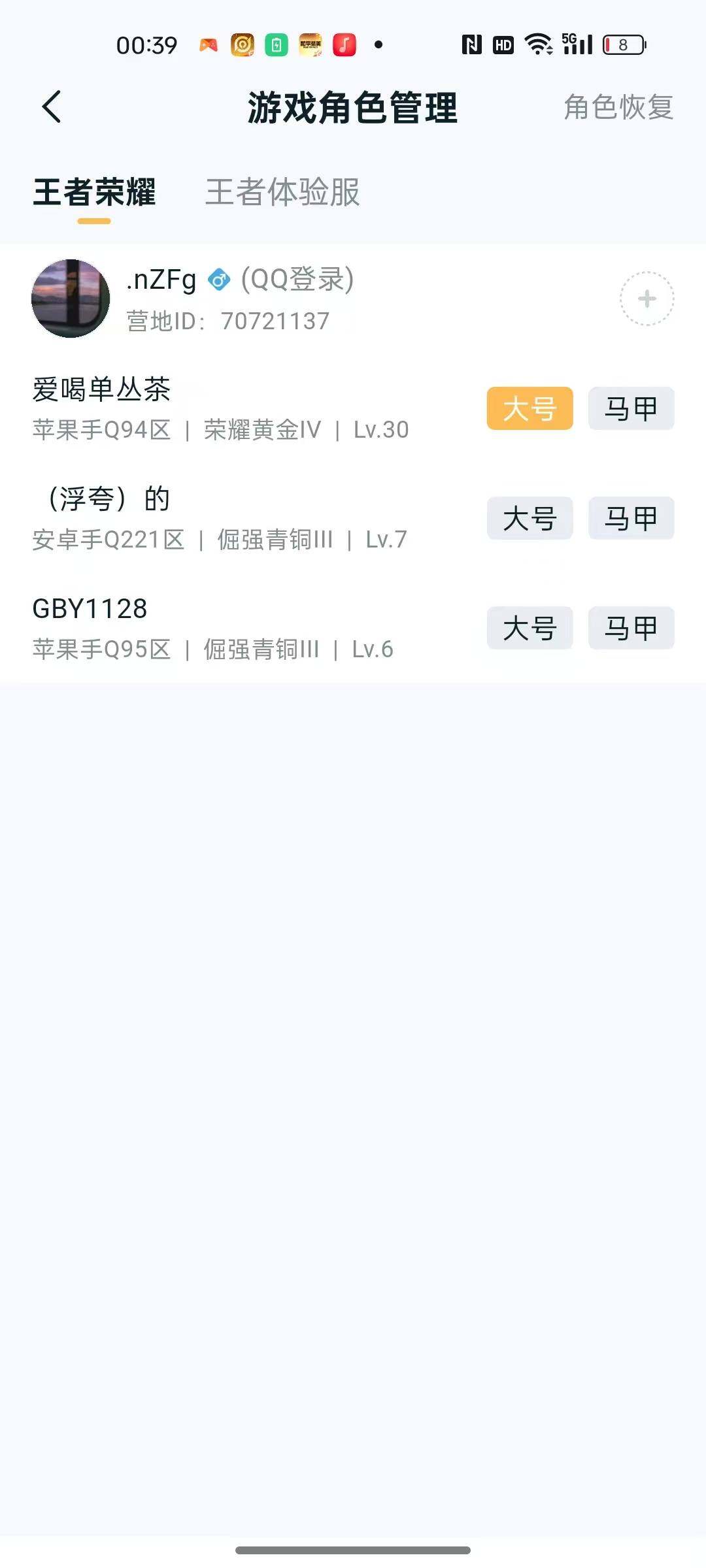The width and height of the screenshot is (706, 1568).
Task: Select the 王者荣耀 tab
Action: tap(95, 193)
